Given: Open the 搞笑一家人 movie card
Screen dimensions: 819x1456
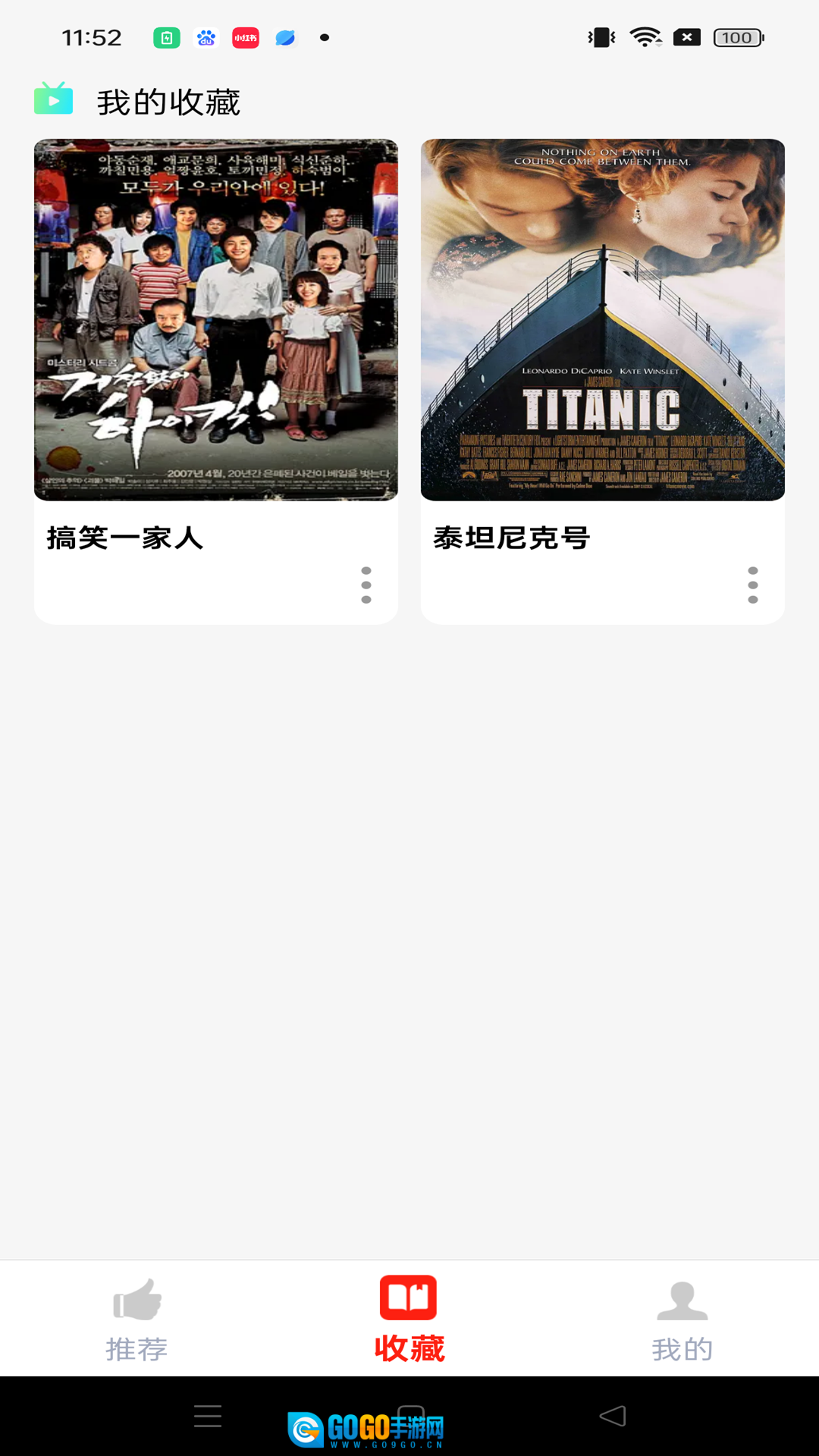Looking at the screenshot, I should 216,320.
